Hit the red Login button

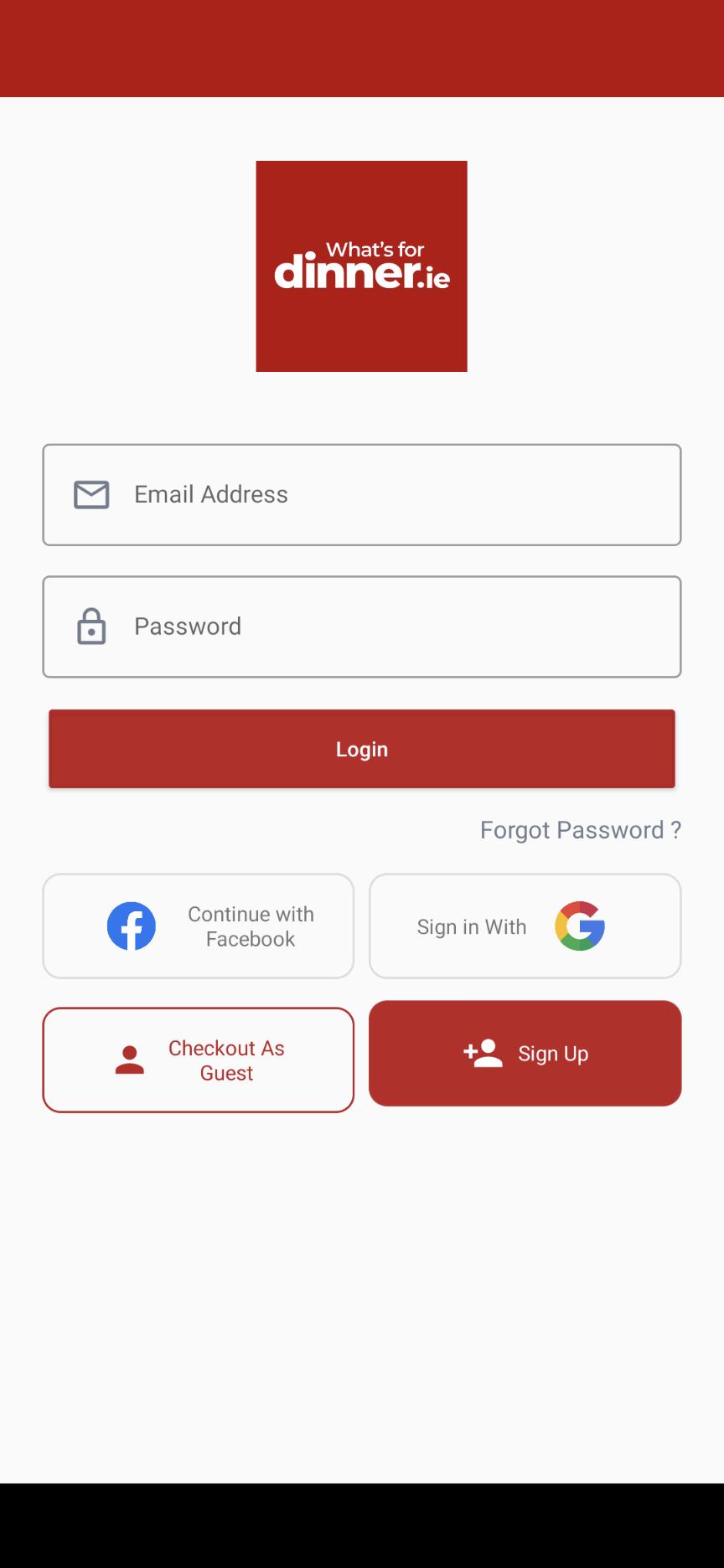coord(362,749)
